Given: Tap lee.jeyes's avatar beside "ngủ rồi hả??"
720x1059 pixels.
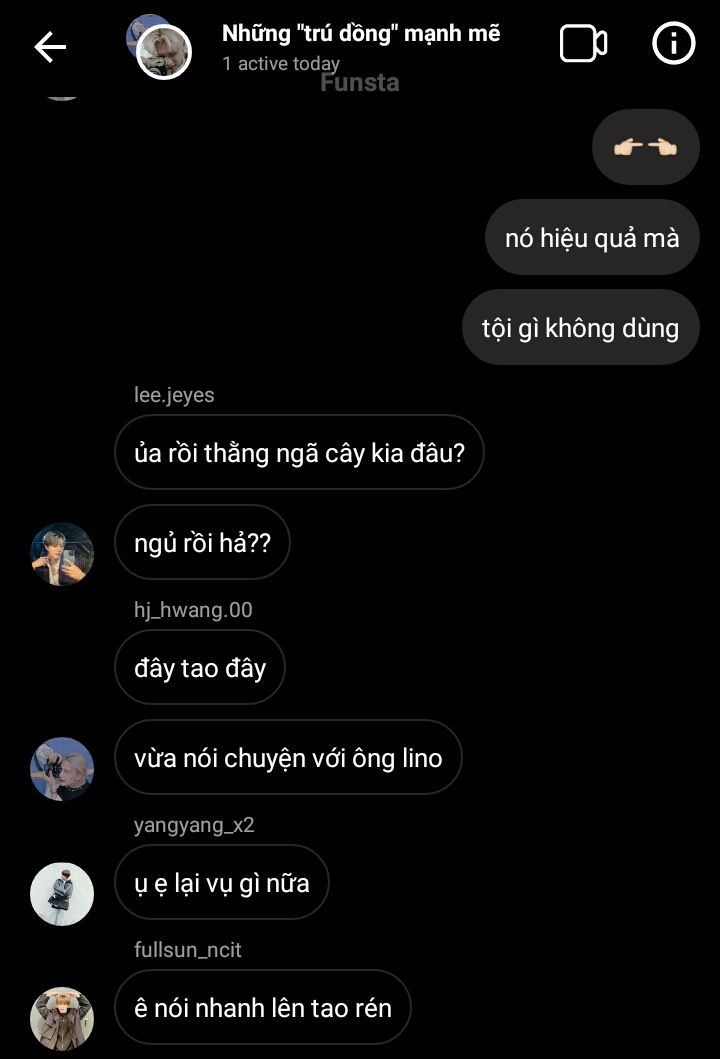Looking at the screenshot, I should 62,553.
